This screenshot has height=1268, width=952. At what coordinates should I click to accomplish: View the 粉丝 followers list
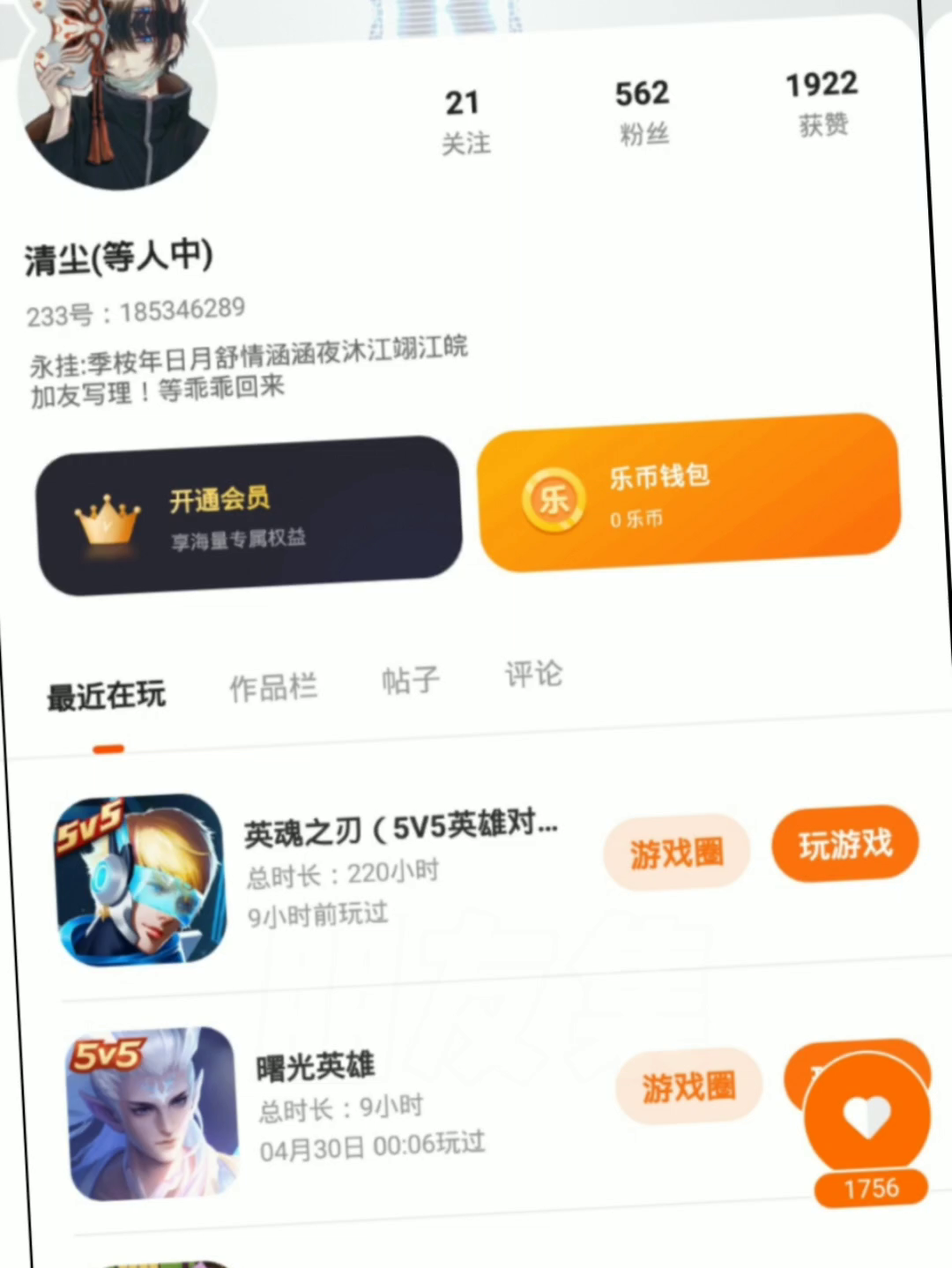(x=643, y=112)
